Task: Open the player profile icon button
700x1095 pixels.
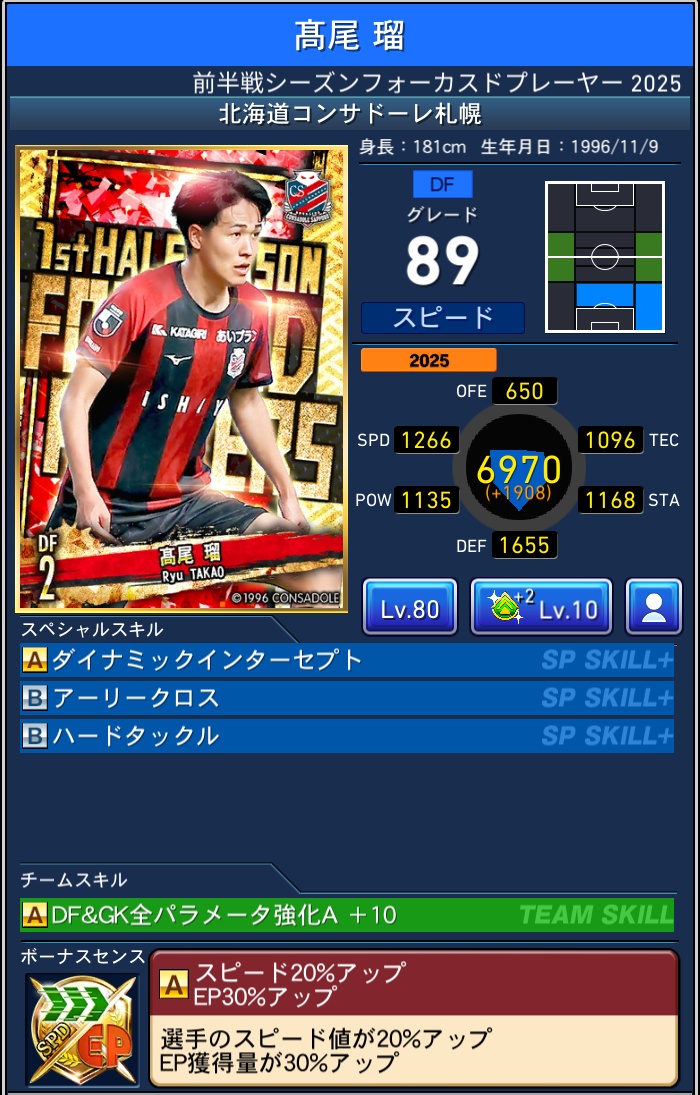Action: (654, 608)
